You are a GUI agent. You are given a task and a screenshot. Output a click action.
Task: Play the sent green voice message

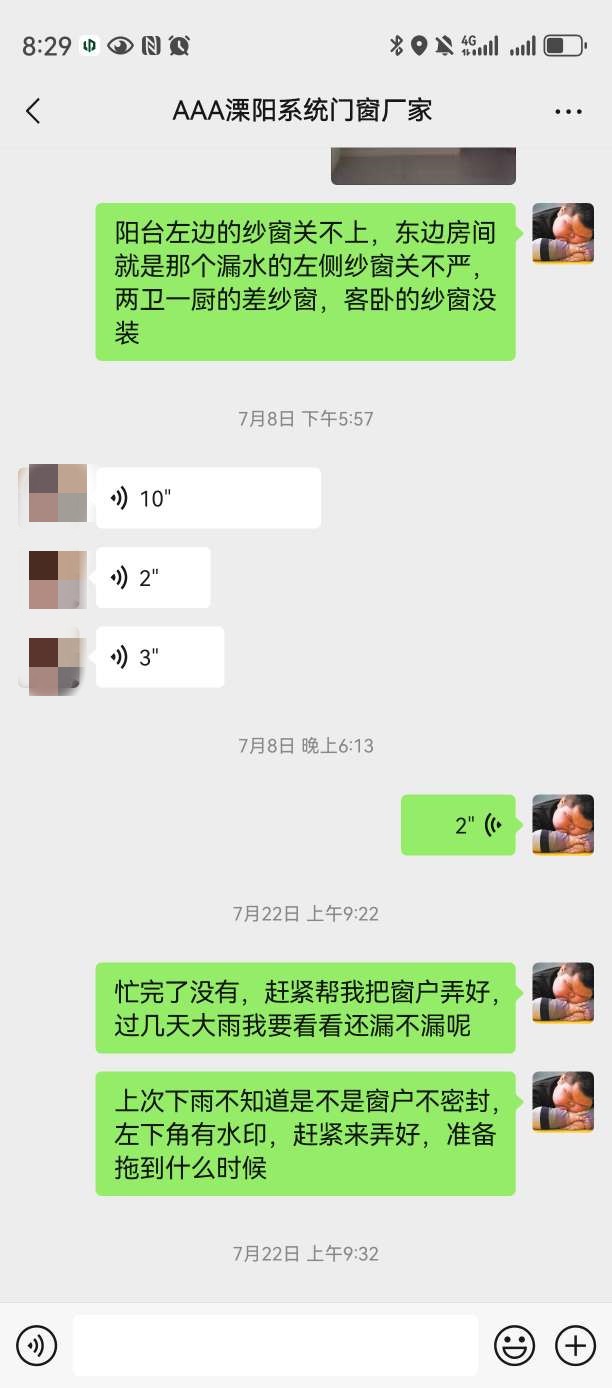point(458,825)
